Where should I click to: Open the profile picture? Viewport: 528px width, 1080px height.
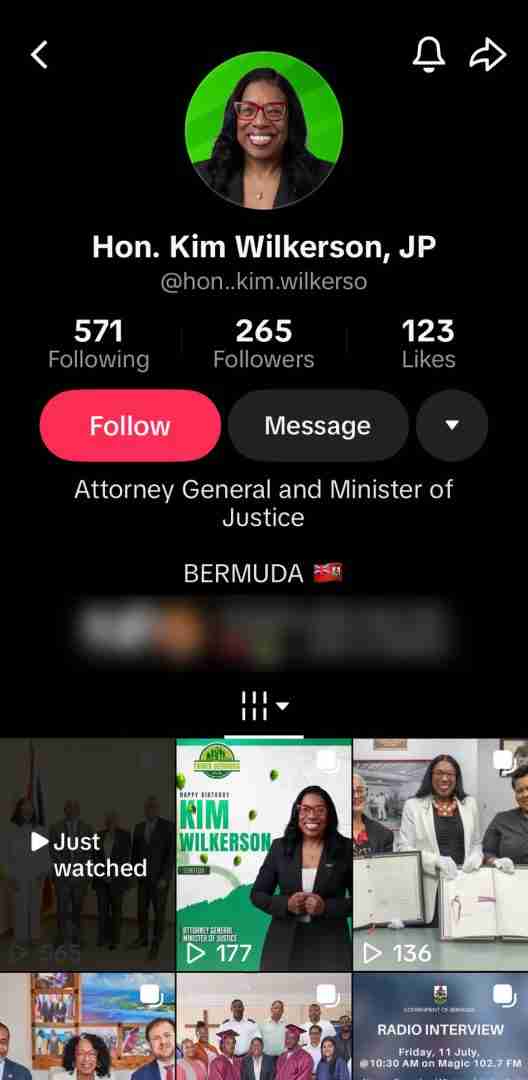[x=264, y=129]
